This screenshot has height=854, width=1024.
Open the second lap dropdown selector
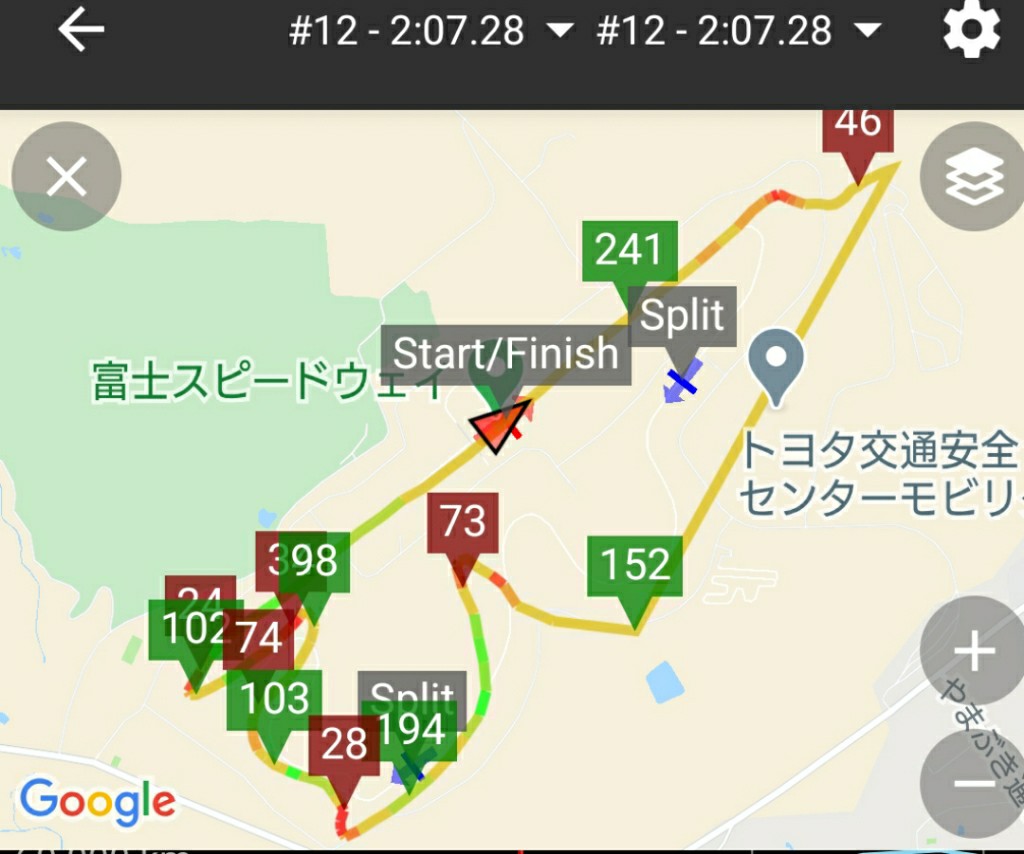(738, 31)
